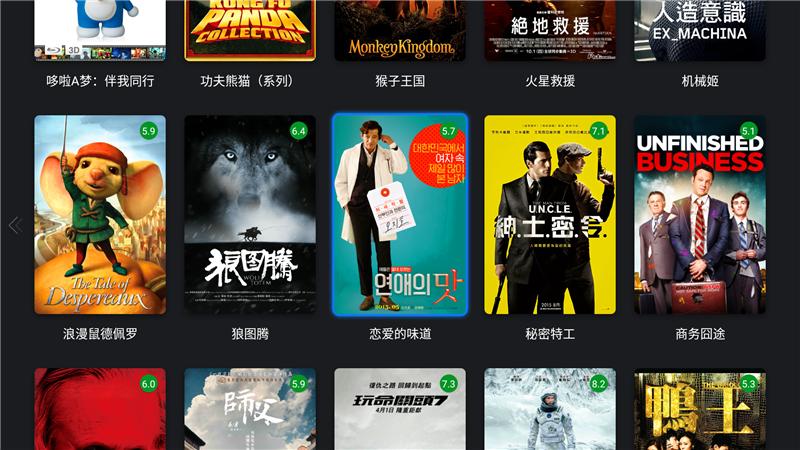Open 商务囧途 movie tile

pyautogui.click(x=700, y=215)
